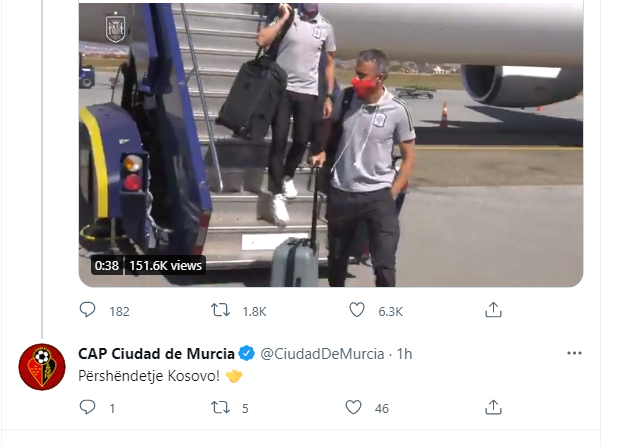Screen dimensions: 618x446
Task: Open the CAP Ciudad de Murcia account name
Action: pos(156,353)
